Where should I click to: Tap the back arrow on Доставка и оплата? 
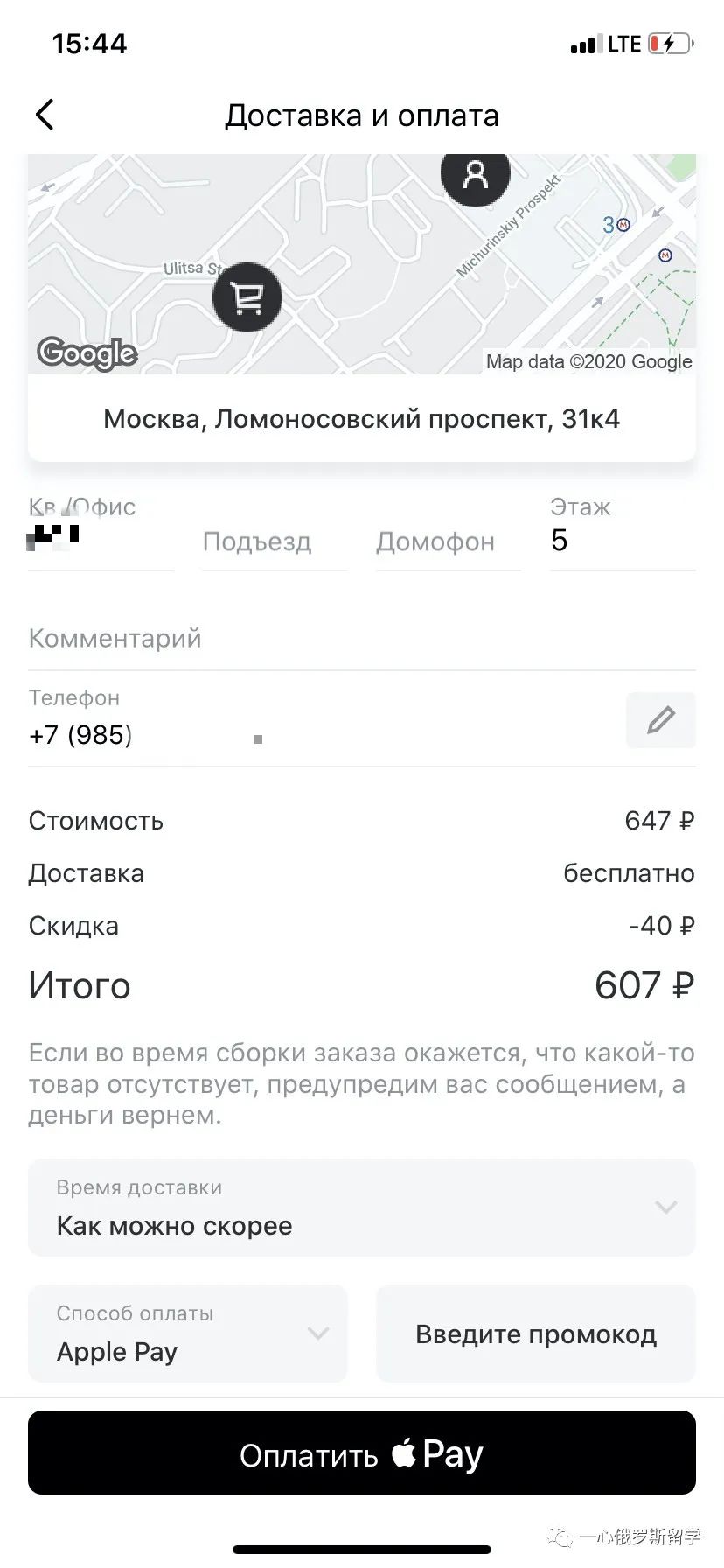tap(45, 115)
